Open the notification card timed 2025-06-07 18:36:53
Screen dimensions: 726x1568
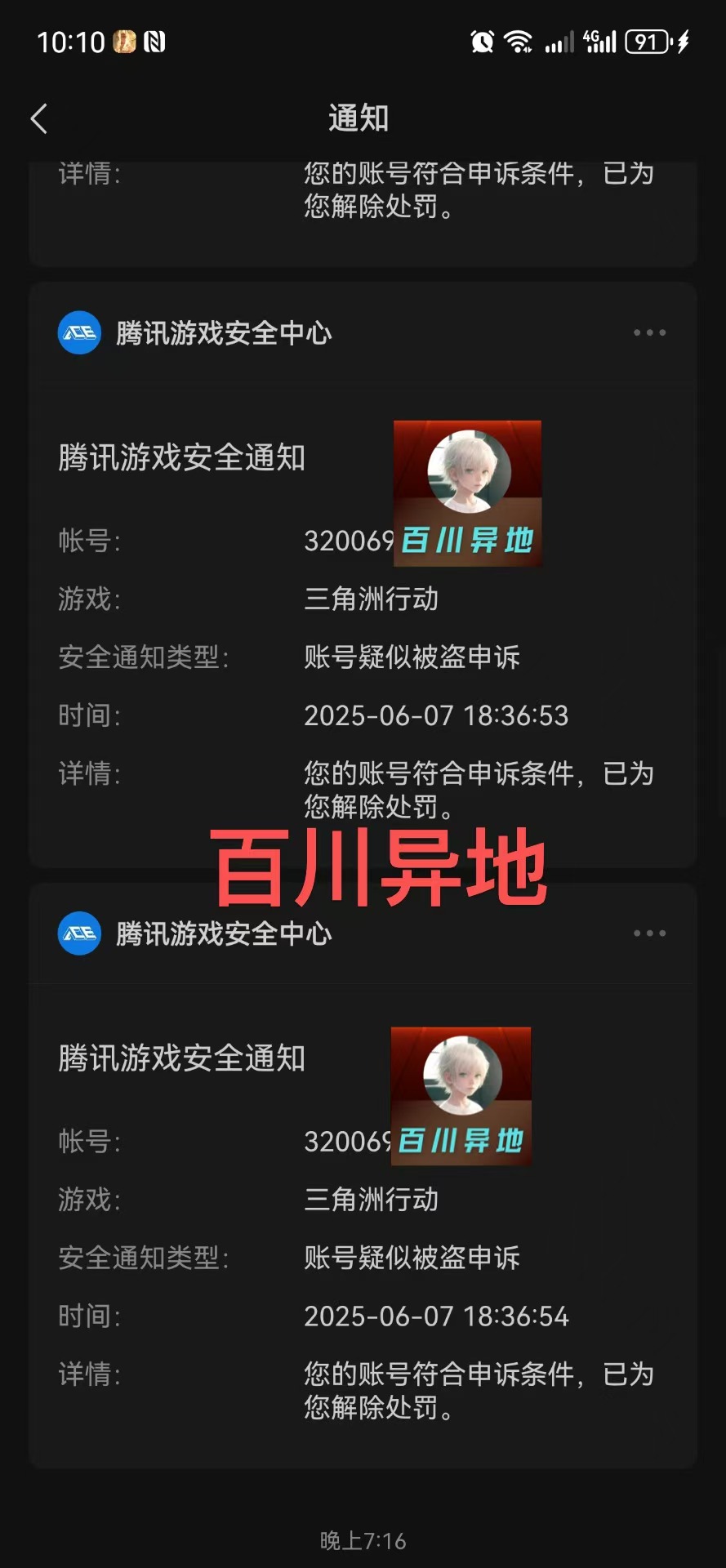(x=363, y=574)
